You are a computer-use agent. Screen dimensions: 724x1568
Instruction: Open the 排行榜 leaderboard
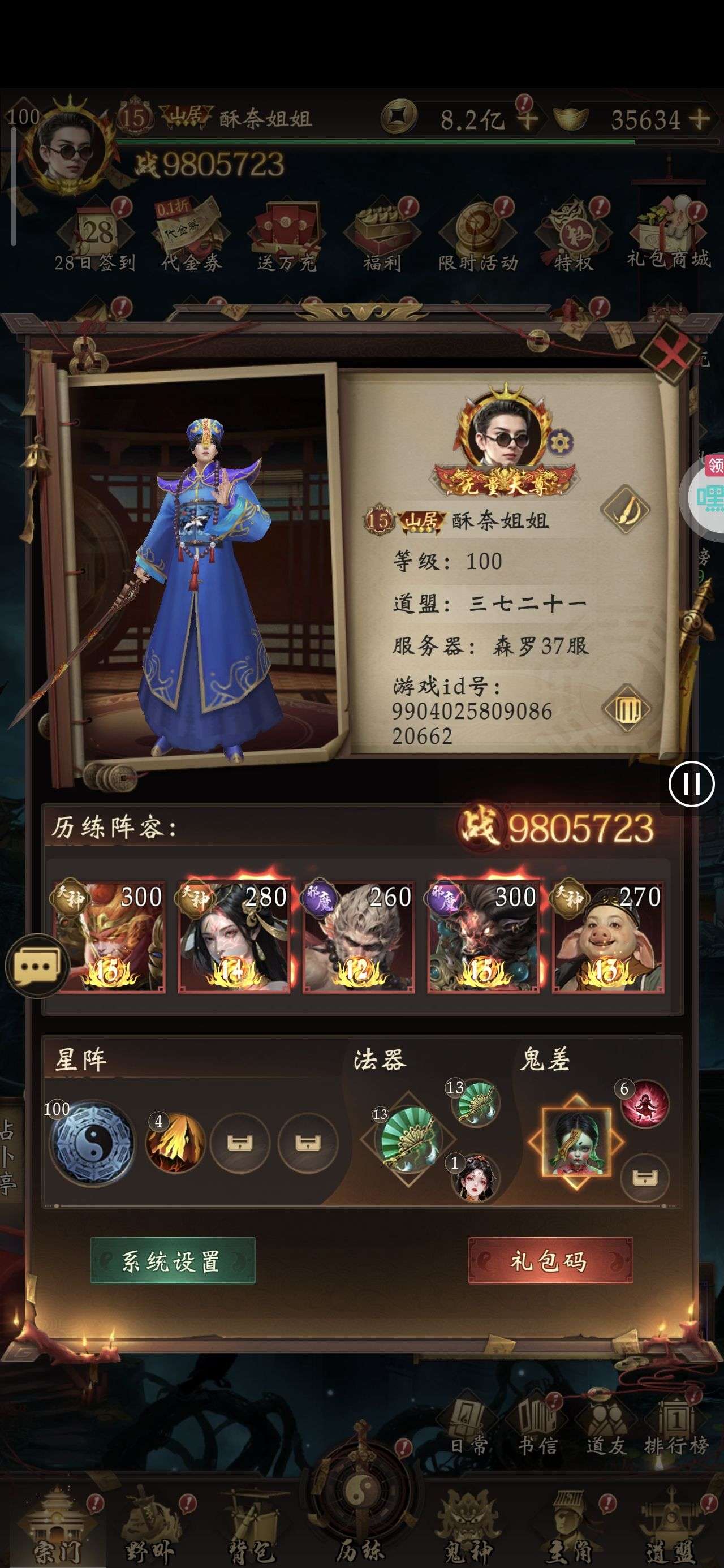676,1431
